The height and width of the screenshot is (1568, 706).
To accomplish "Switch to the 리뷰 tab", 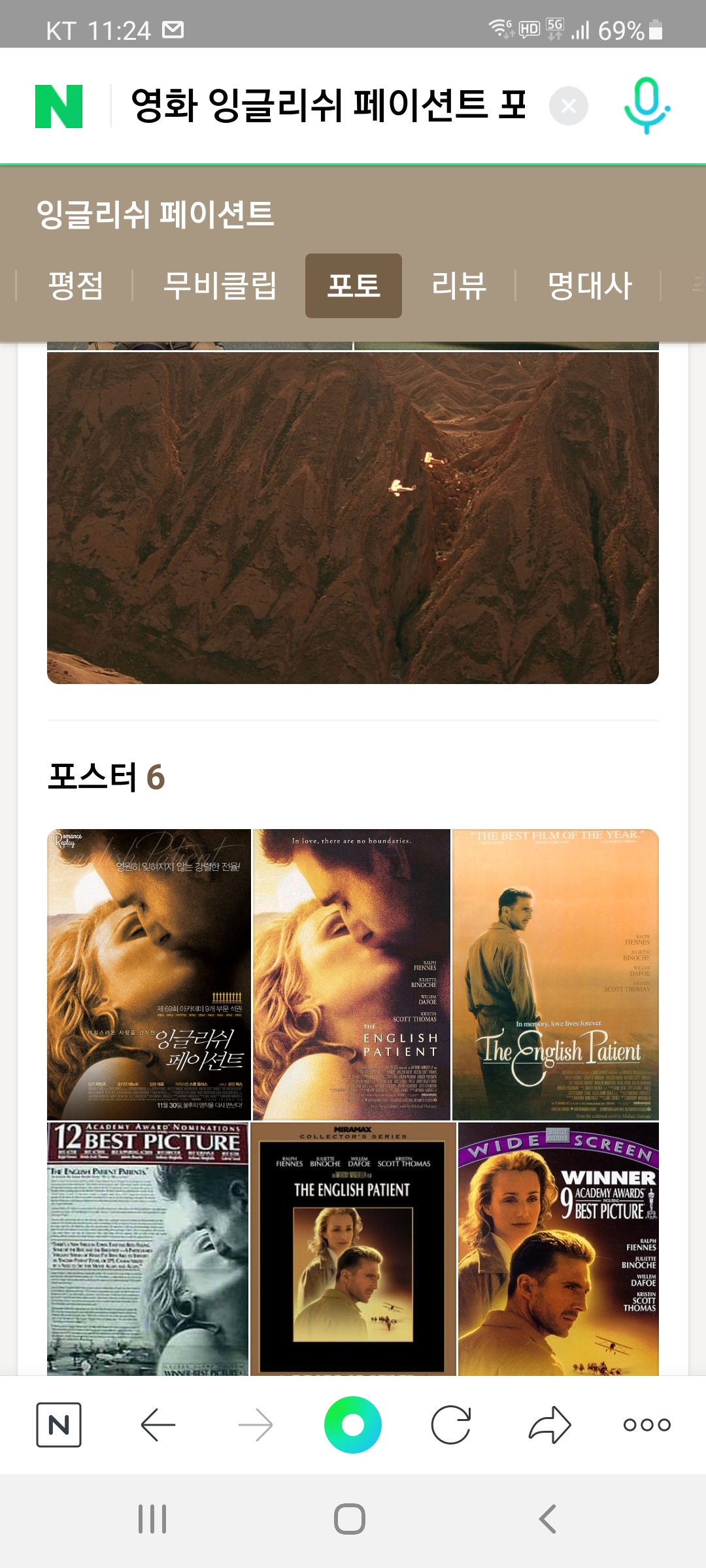I will coord(459,286).
